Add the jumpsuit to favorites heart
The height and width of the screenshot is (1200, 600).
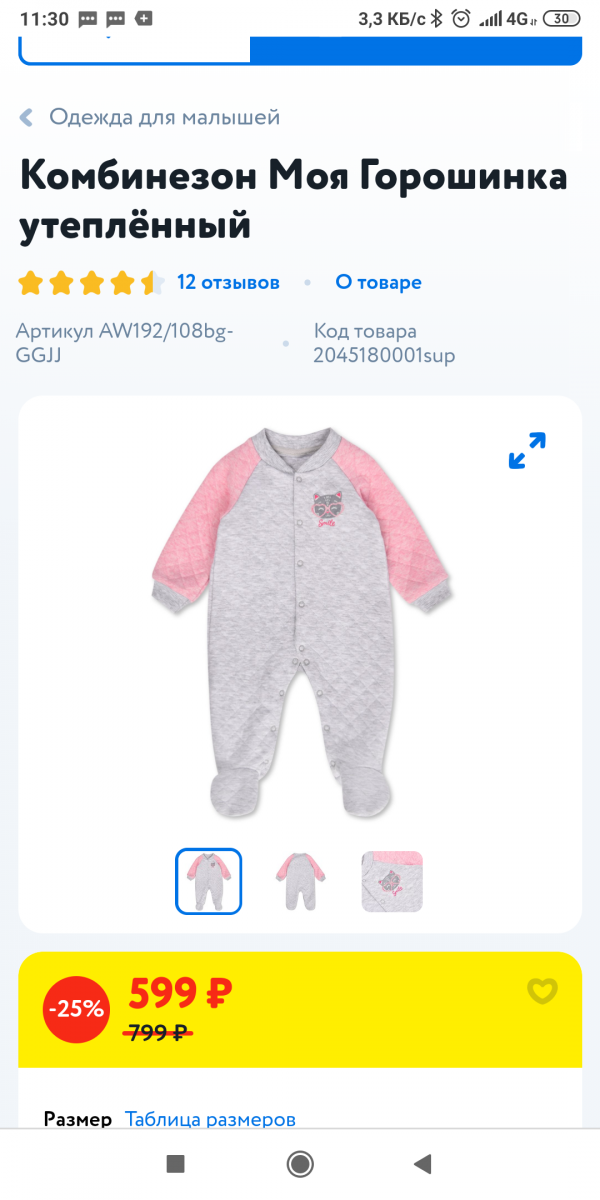tap(542, 991)
